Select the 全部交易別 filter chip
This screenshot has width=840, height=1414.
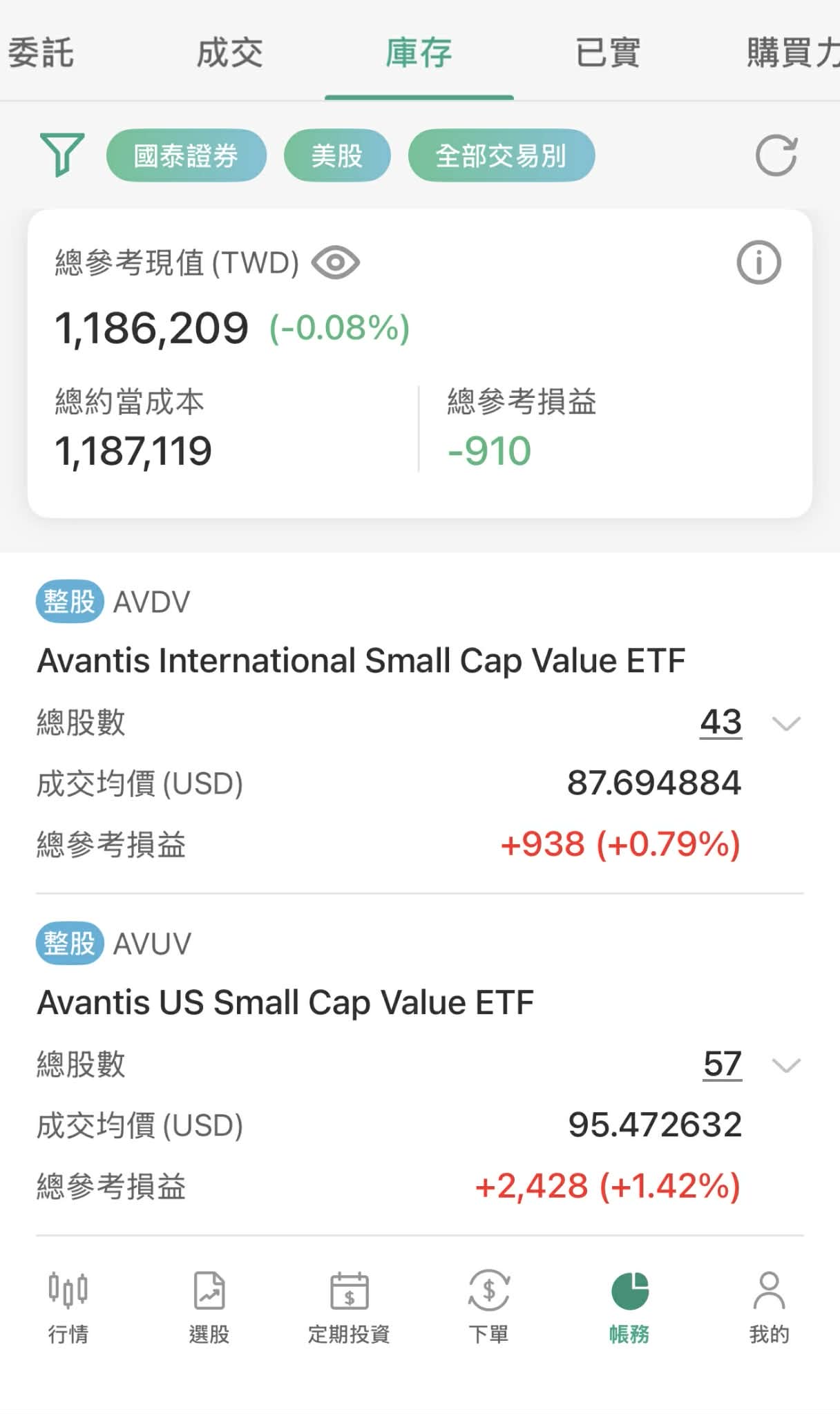coord(501,155)
